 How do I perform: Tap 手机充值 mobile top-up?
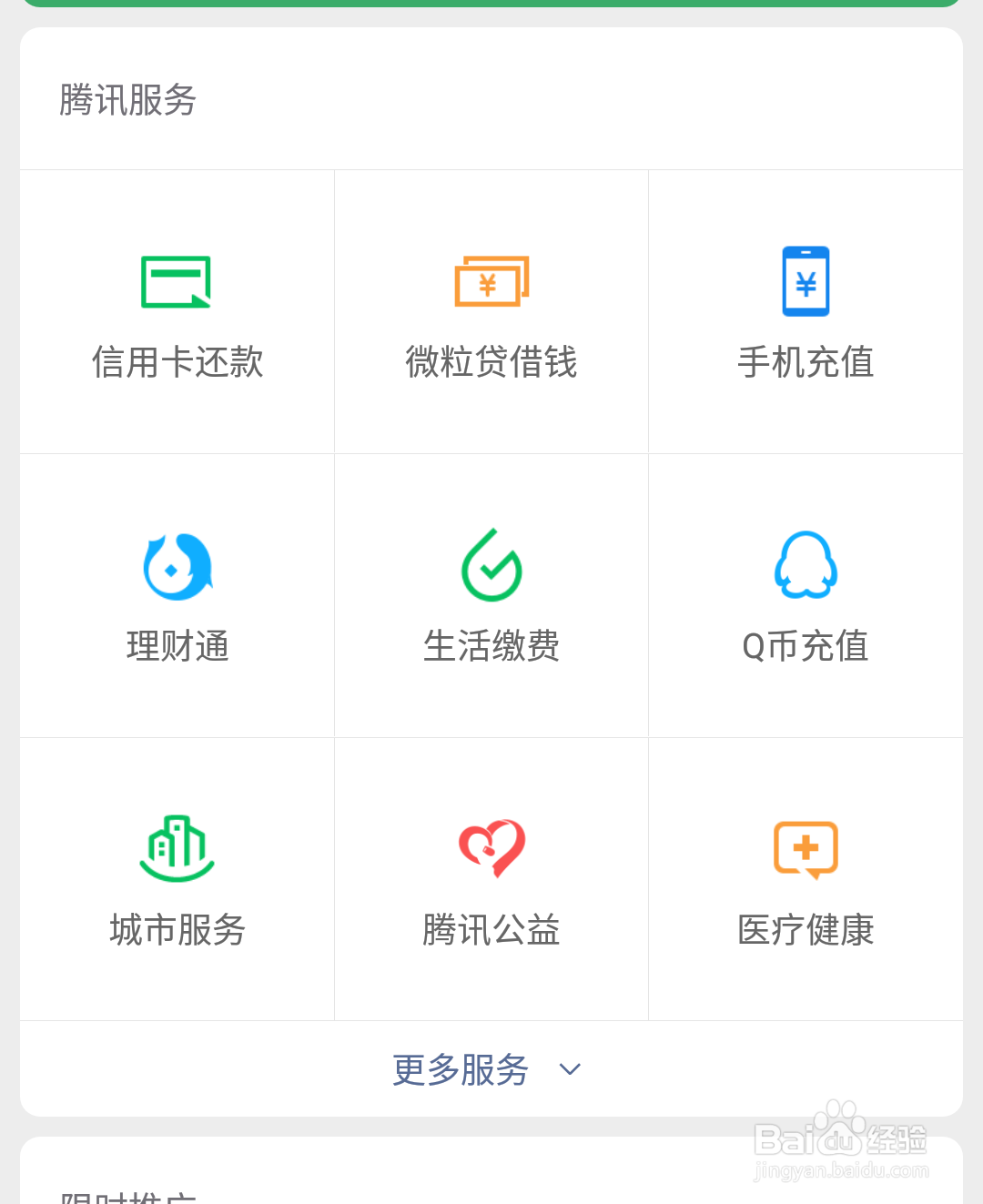pyautogui.click(x=806, y=312)
